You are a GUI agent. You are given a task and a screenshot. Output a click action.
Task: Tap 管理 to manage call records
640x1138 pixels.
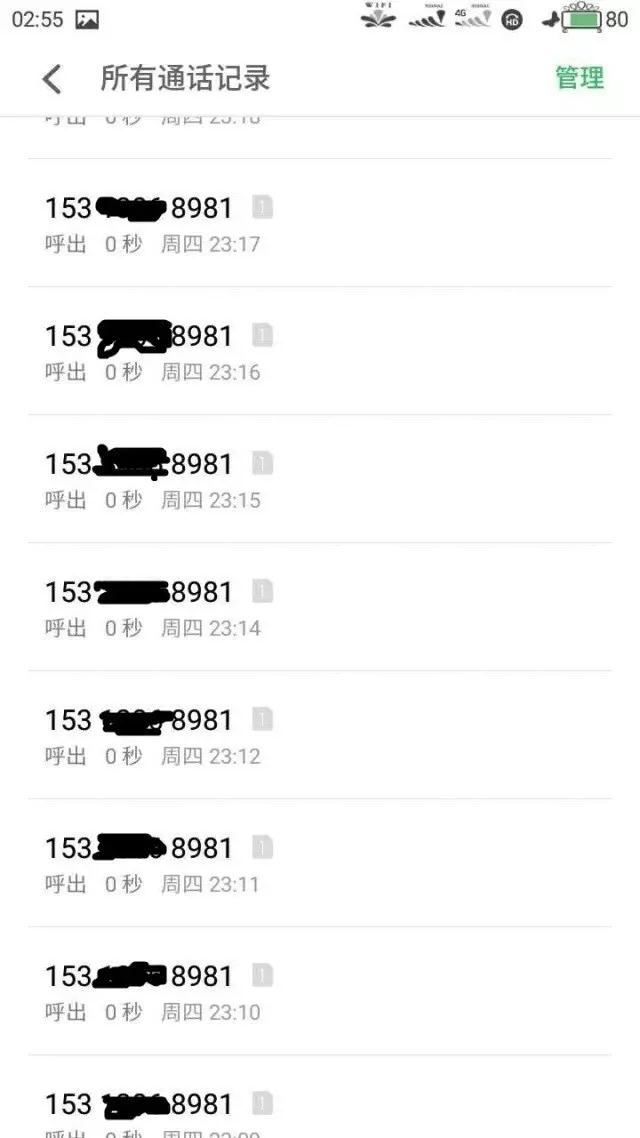tap(579, 78)
